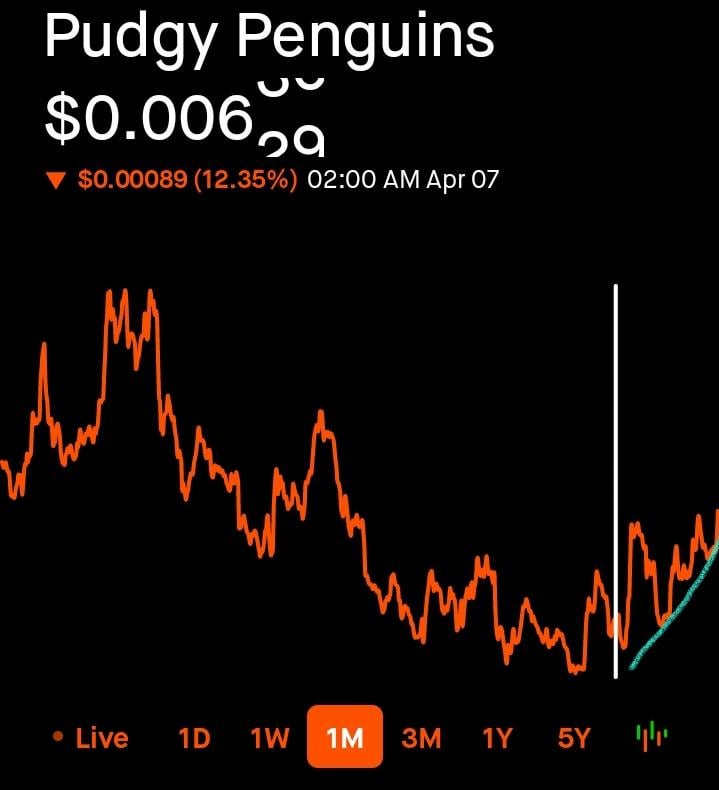This screenshot has height=790, width=719.
Task: Switch chart to Live view
Action: pyautogui.click(x=91, y=738)
